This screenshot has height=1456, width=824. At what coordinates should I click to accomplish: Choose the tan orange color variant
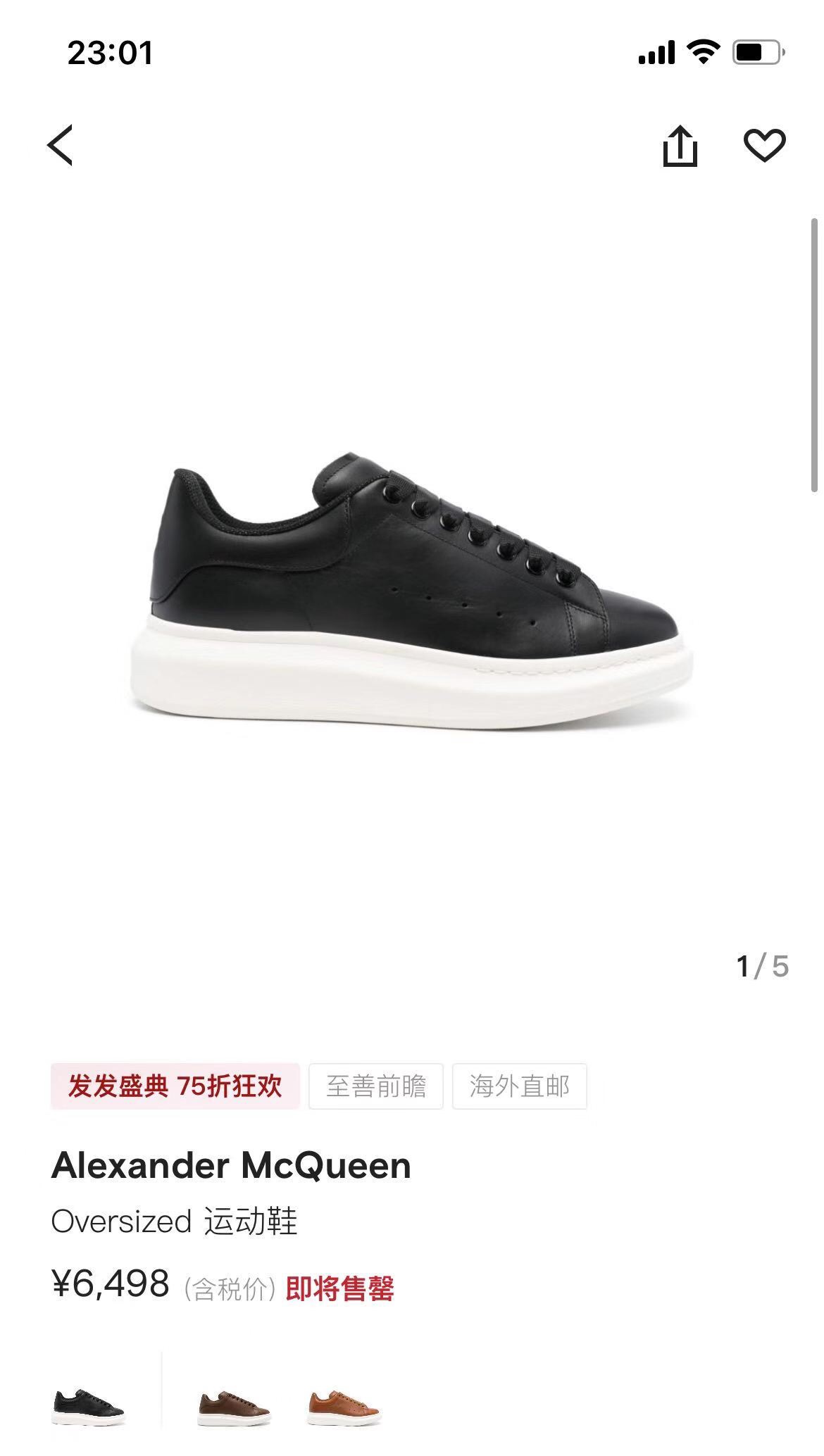tap(343, 1407)
